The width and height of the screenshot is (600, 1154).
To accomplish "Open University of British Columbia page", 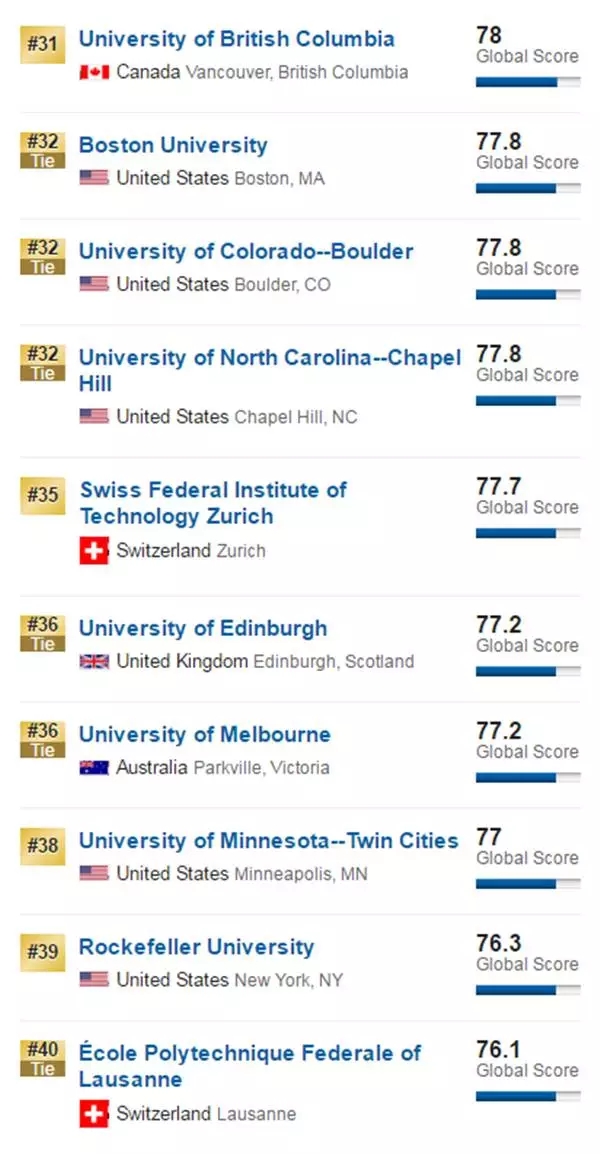I will (236, 39).
